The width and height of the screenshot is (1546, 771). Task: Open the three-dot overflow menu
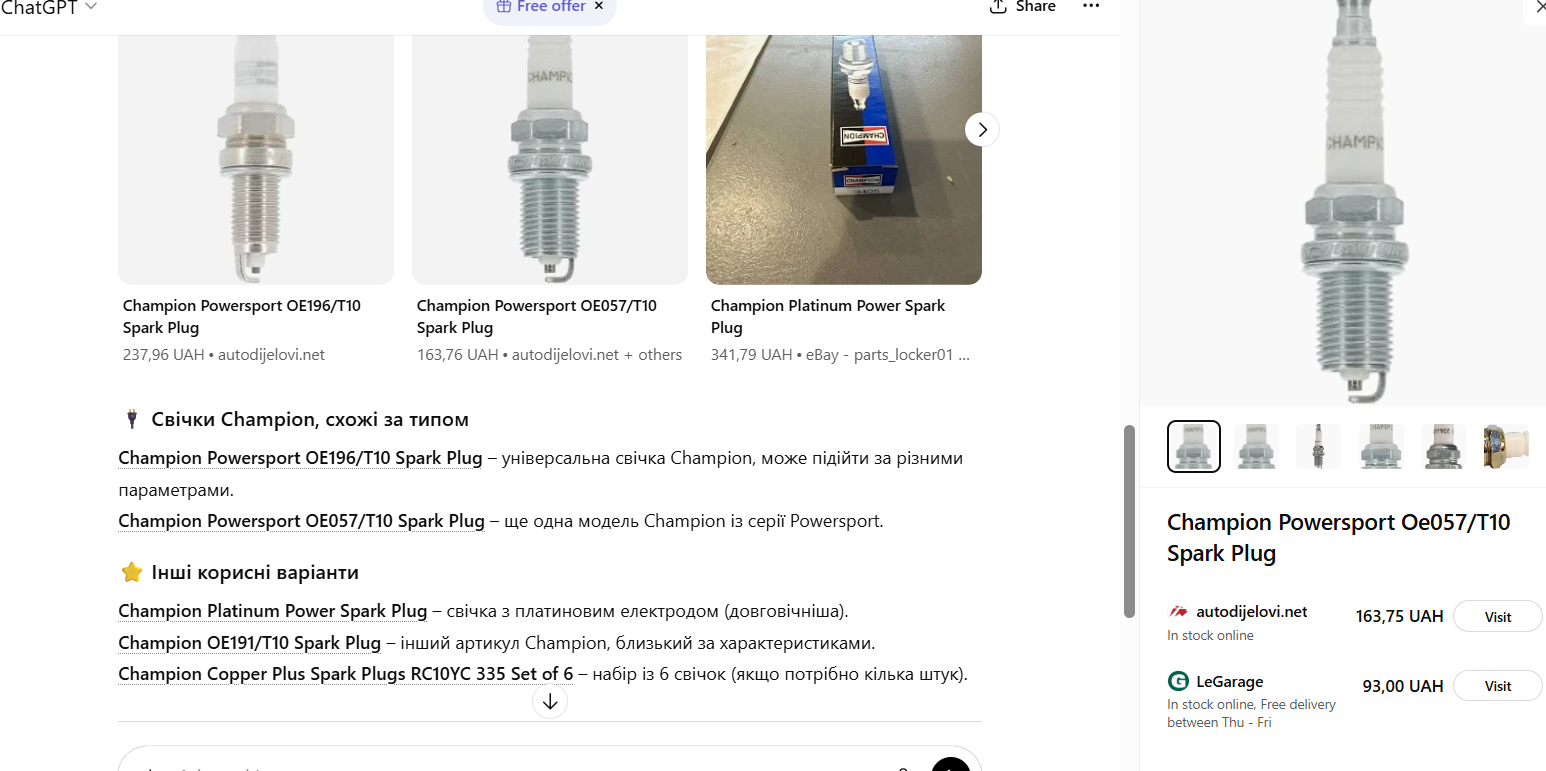click(1091, 7)
